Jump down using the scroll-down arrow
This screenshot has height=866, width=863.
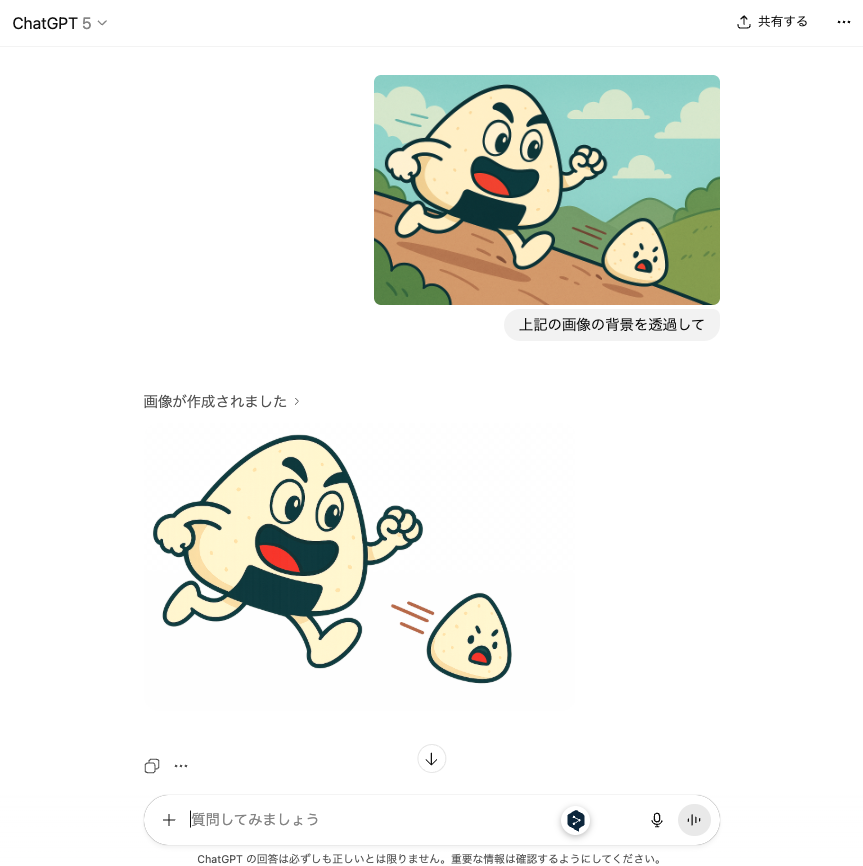[431, 758]
